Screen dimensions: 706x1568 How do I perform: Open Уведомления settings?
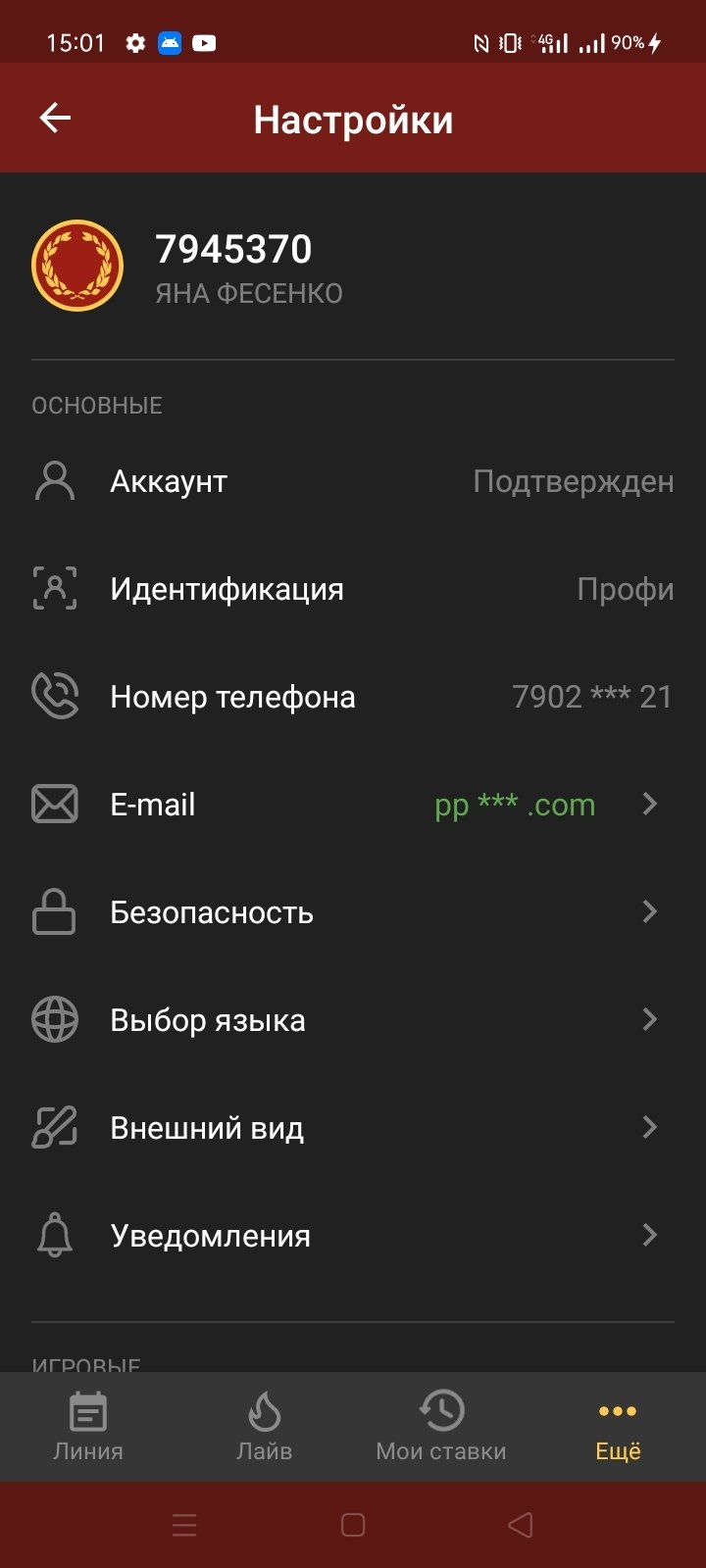353,1236
